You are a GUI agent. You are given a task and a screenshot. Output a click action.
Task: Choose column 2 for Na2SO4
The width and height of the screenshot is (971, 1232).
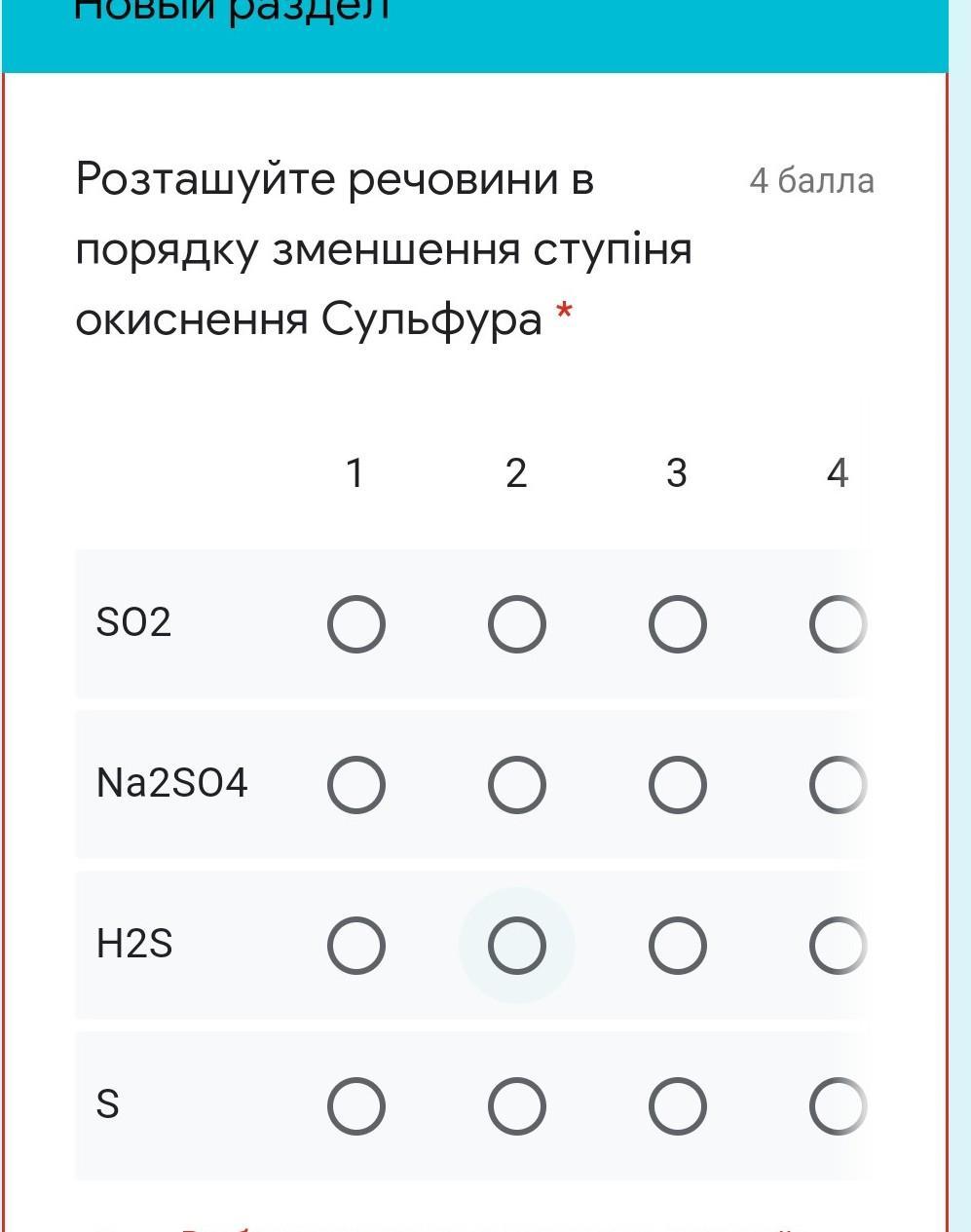pyautogui.click(x=516, y=785)
